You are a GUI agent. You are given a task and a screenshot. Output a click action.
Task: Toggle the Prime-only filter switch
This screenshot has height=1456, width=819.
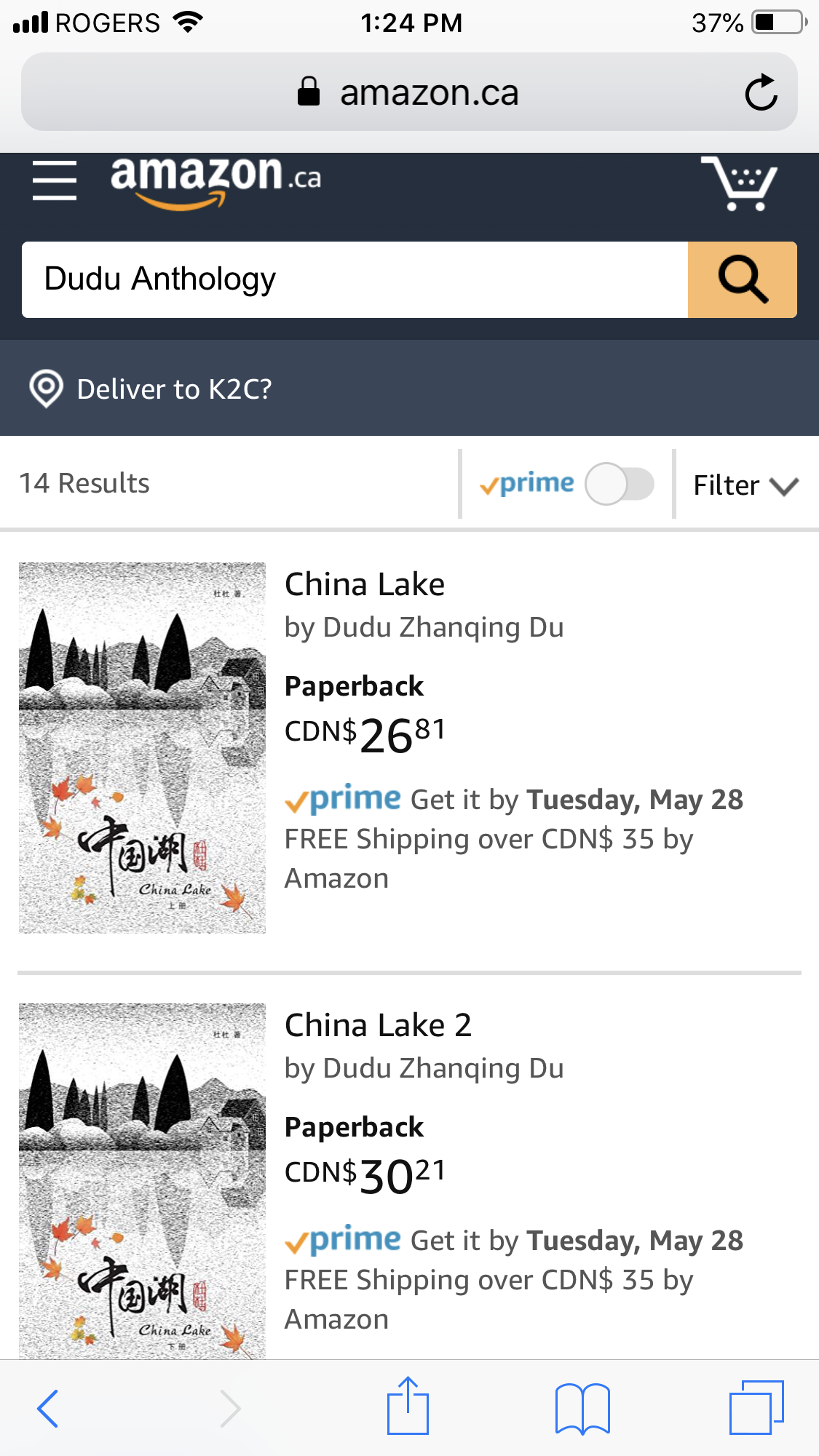619,484
